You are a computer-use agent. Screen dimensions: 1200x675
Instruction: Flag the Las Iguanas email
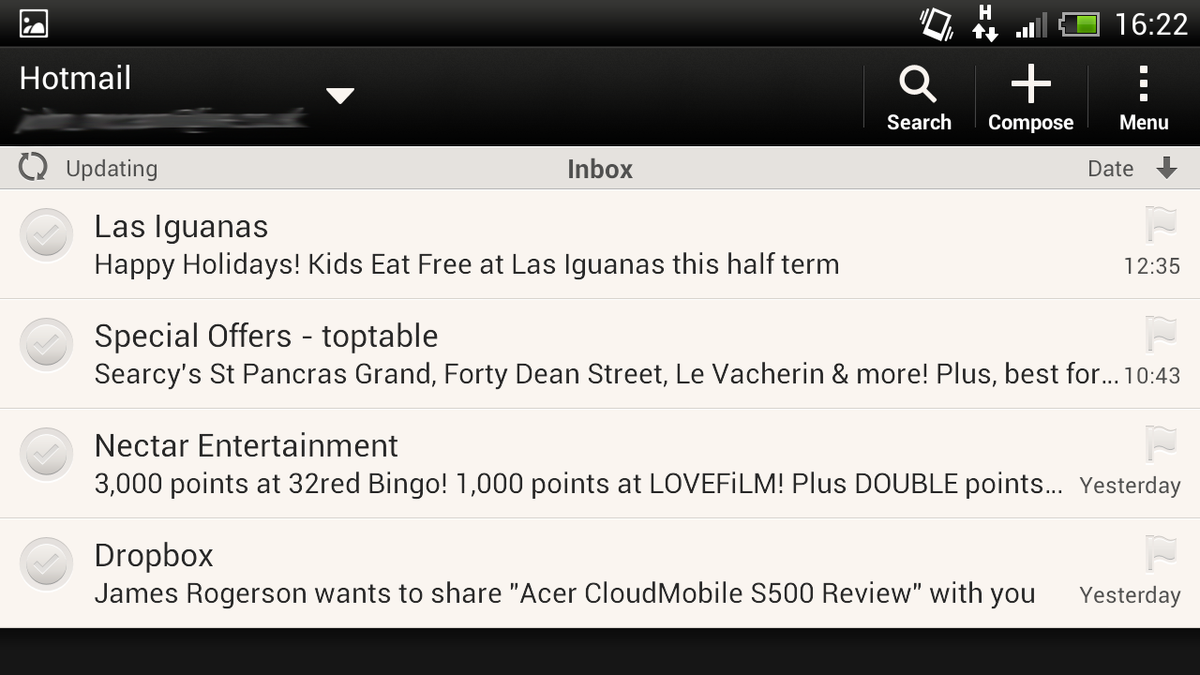tap(1160, 225)
